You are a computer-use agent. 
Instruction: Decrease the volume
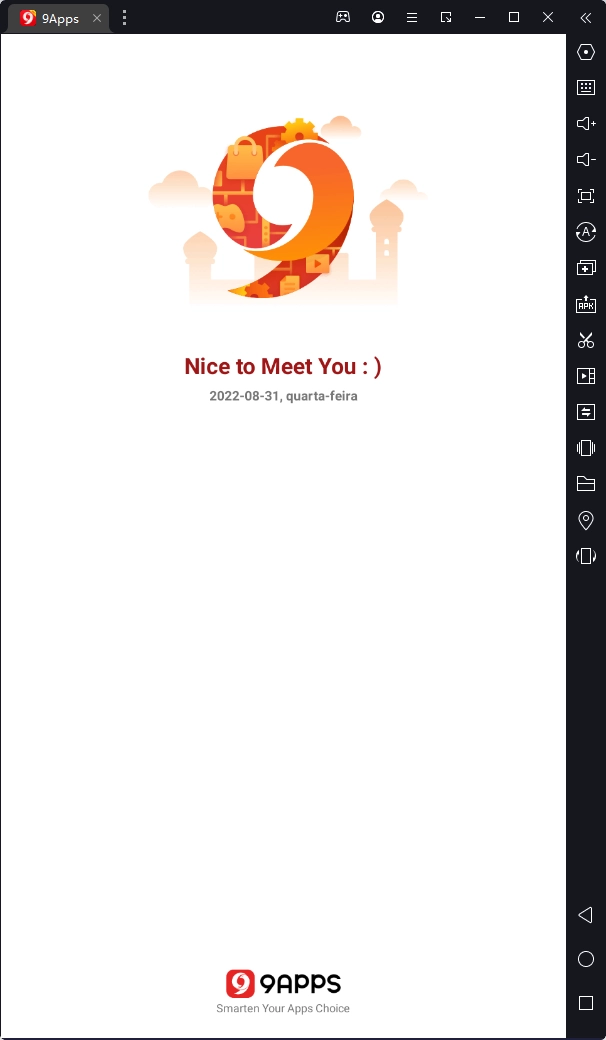(x=586, y=160)
